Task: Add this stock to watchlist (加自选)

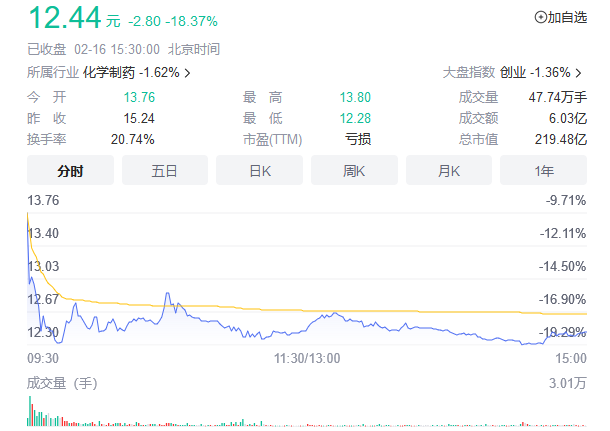Action: coord(561,17)
